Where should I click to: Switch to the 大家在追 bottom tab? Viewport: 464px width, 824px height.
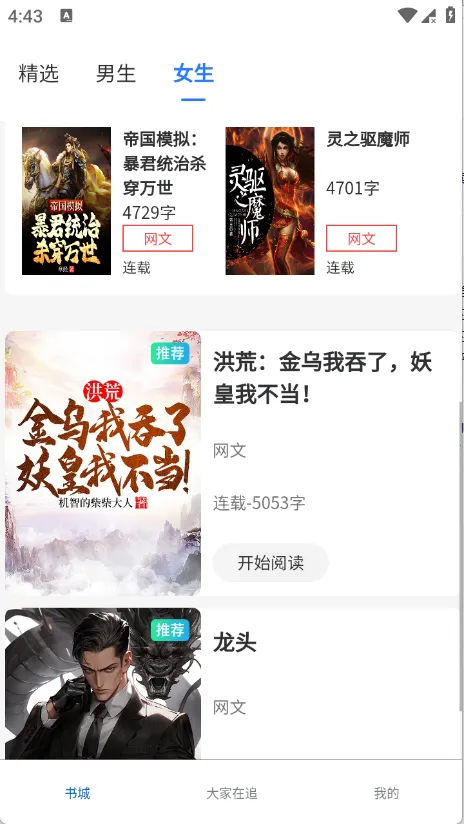[232, 793]
